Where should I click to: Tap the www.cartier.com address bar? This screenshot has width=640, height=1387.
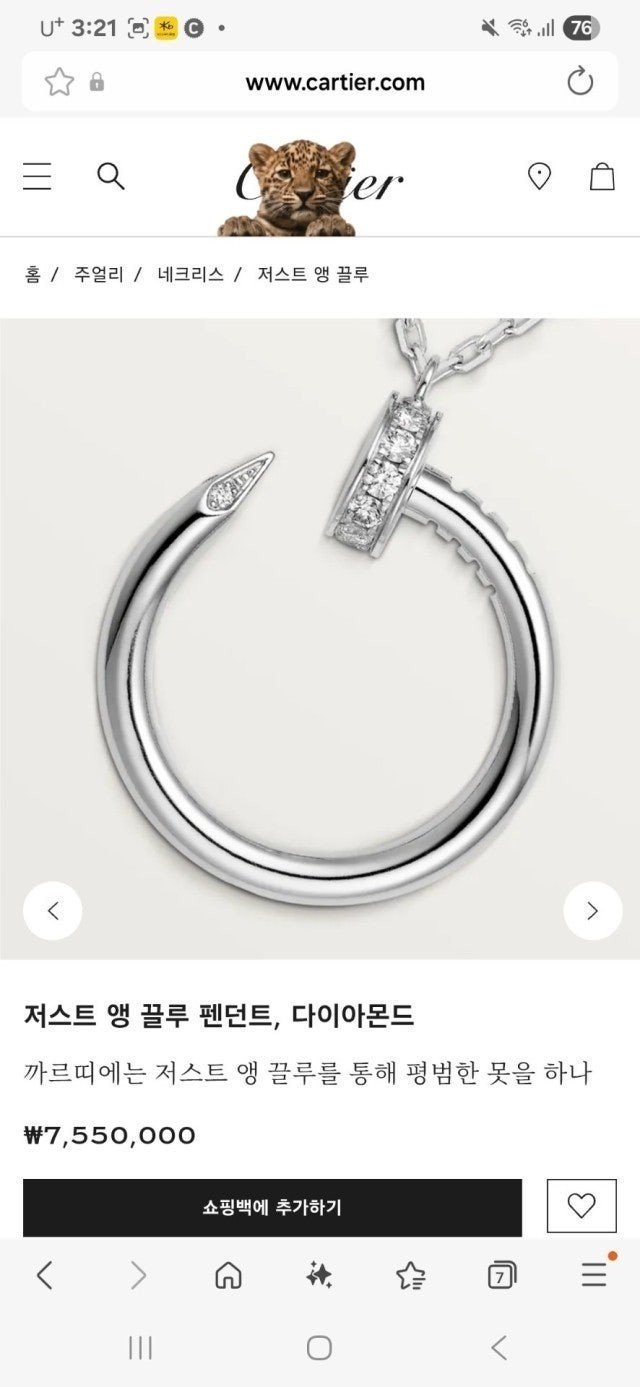pyautogui.click(x=334, y=82)
